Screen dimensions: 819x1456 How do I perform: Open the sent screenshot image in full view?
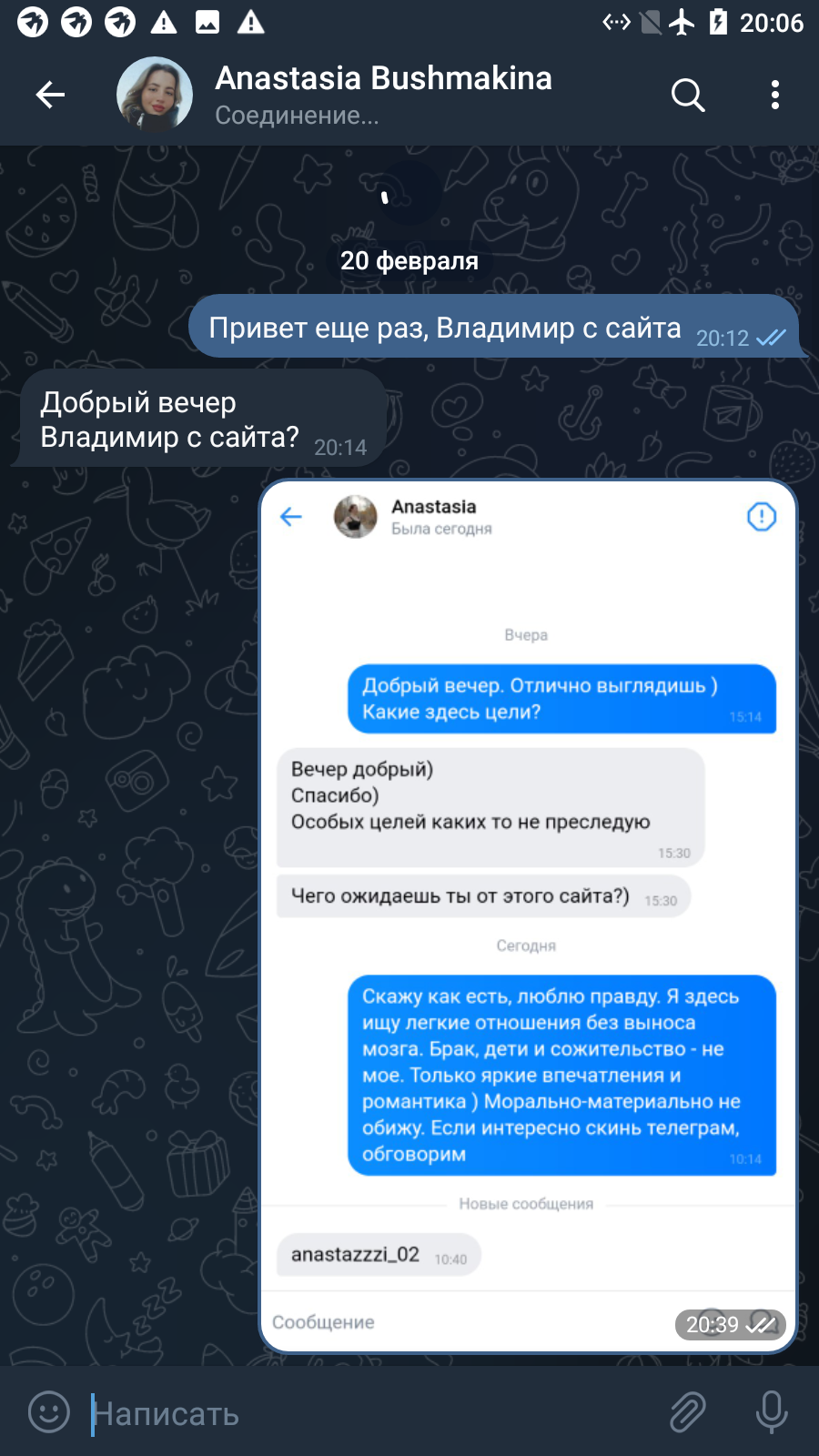(x=528, y=916)
